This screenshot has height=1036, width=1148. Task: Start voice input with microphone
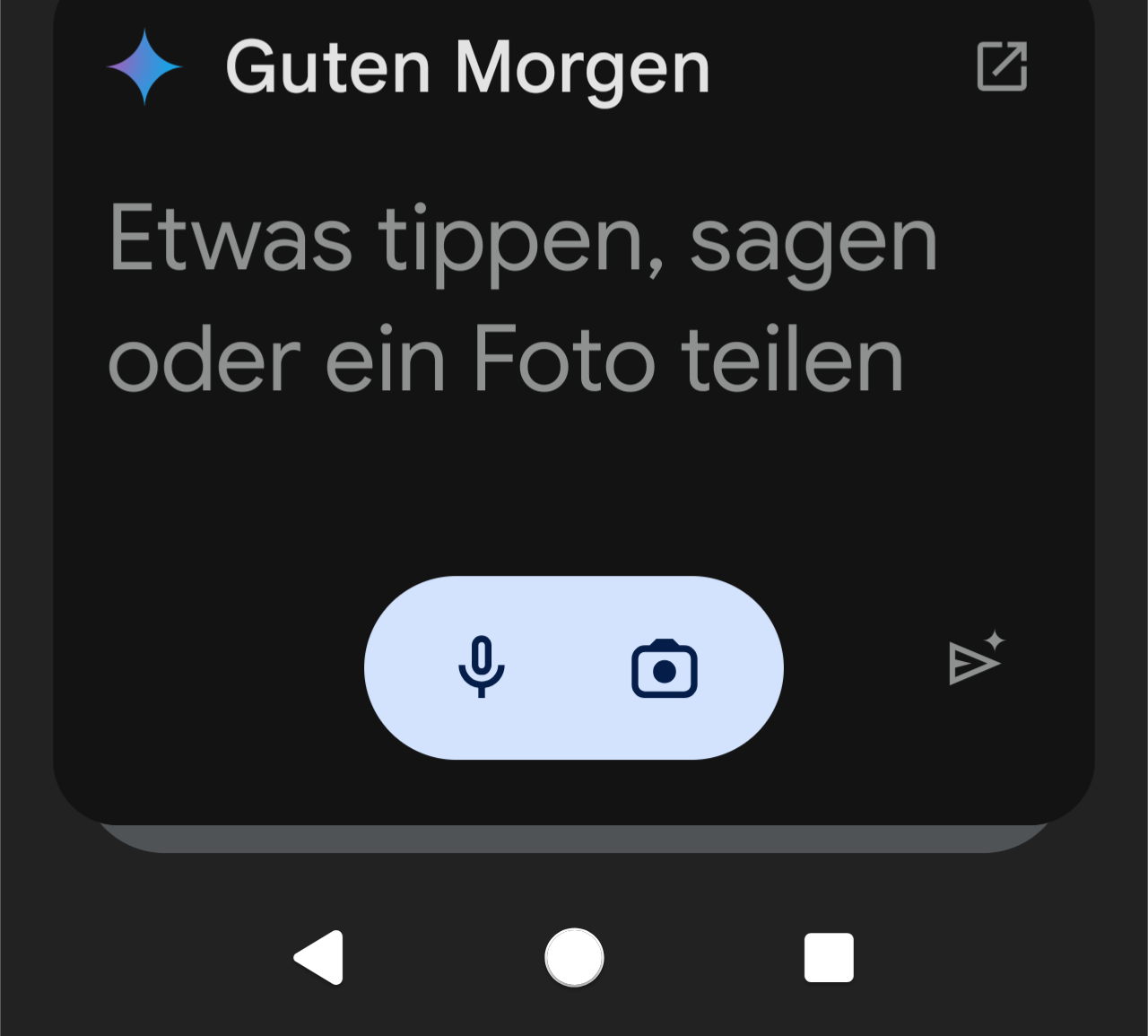click(482, 667)
